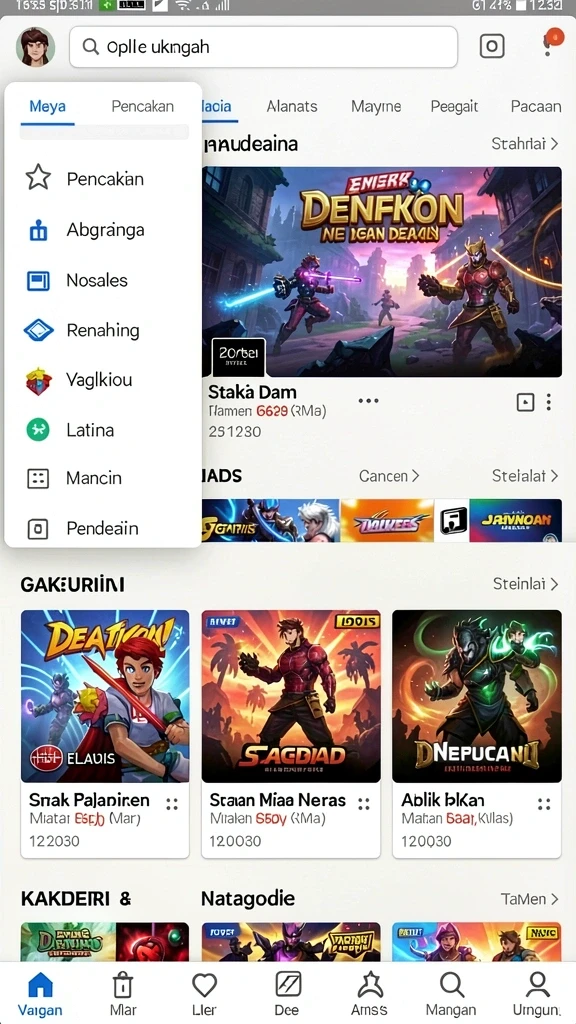Viewport: 576px width, 1024px height.
Task: Open the Abgranga menu item
Action: [x=103, y=230]
